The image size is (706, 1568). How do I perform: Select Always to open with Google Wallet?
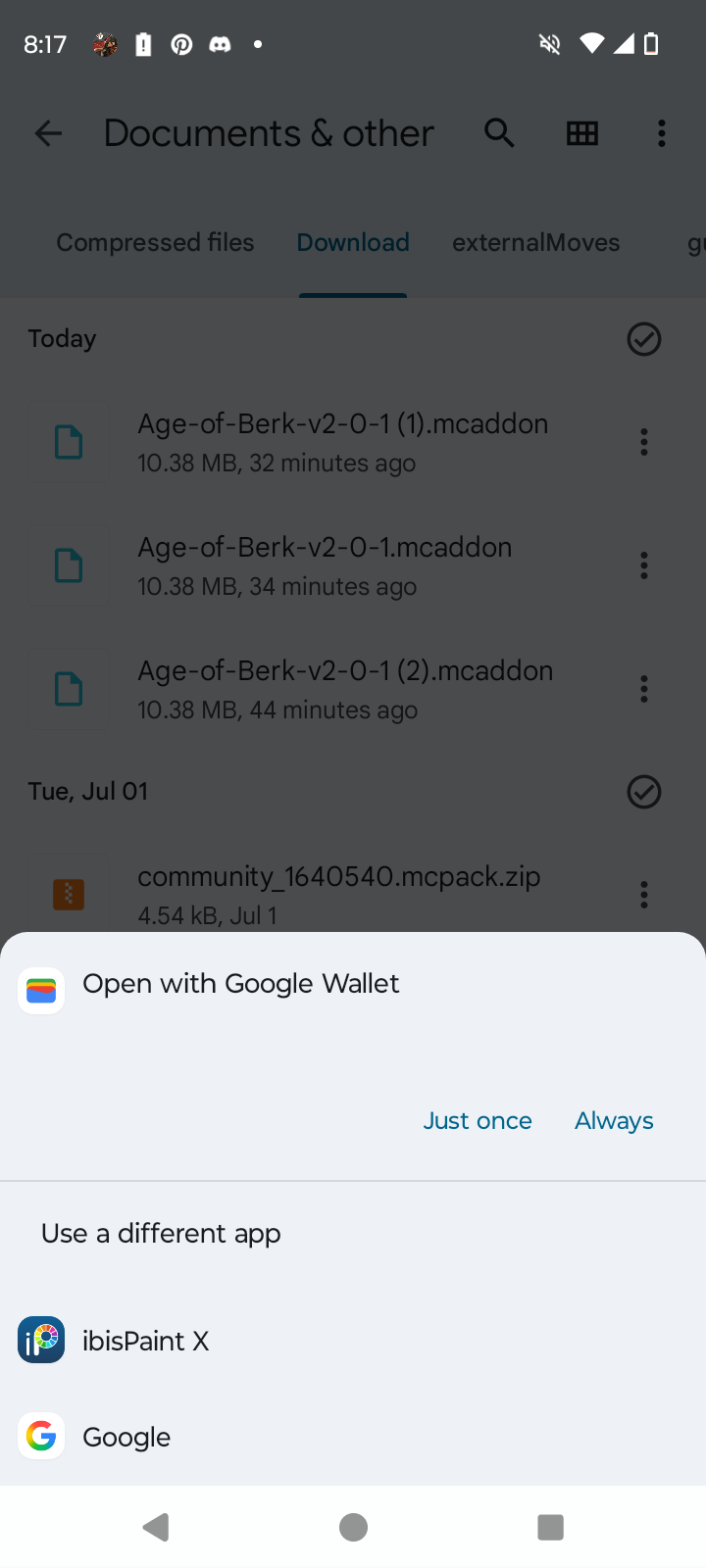click(x=614, y=1120)
